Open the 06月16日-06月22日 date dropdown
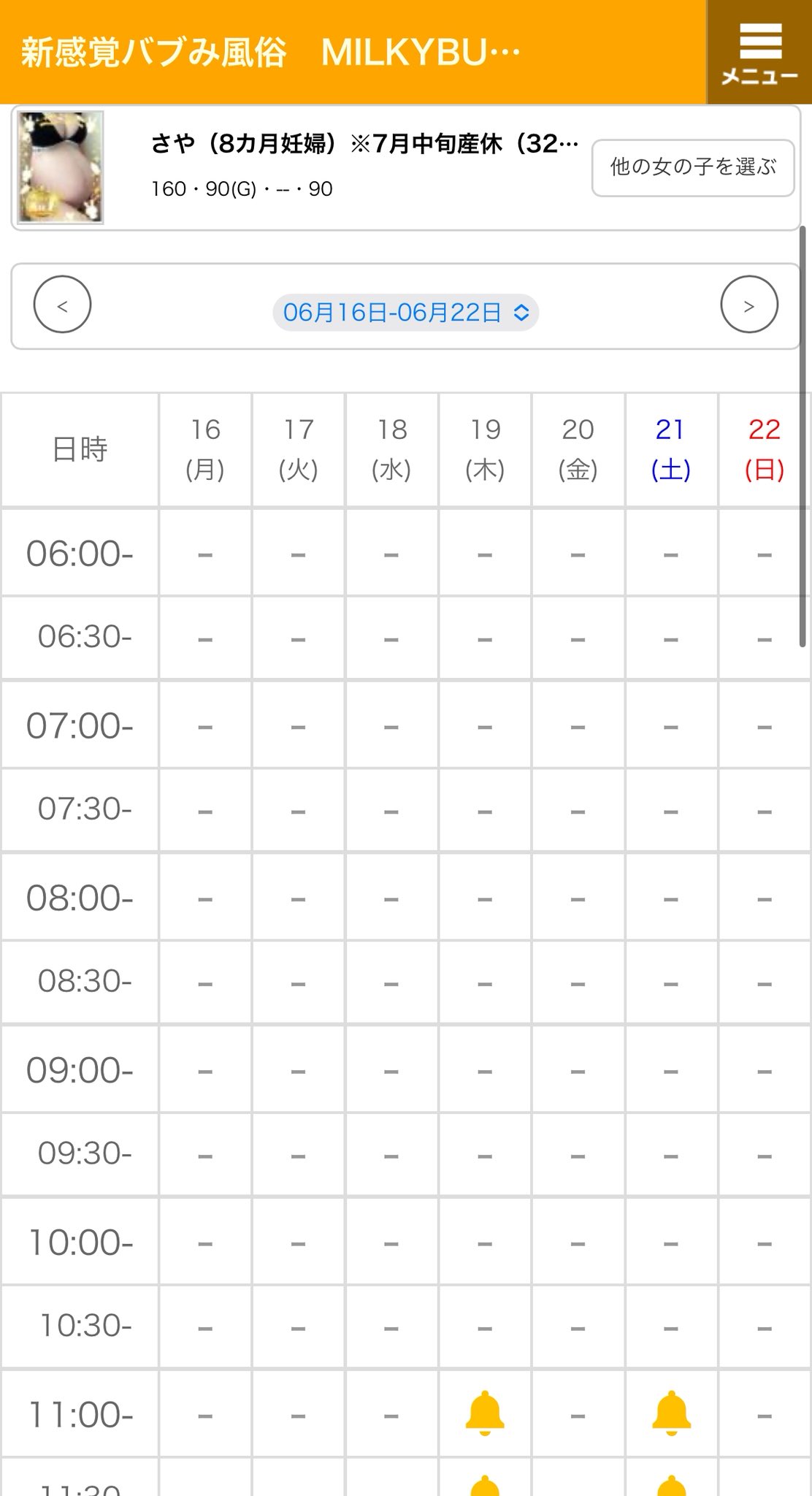Screen dimensions: 812x1496 coord(406,313)
